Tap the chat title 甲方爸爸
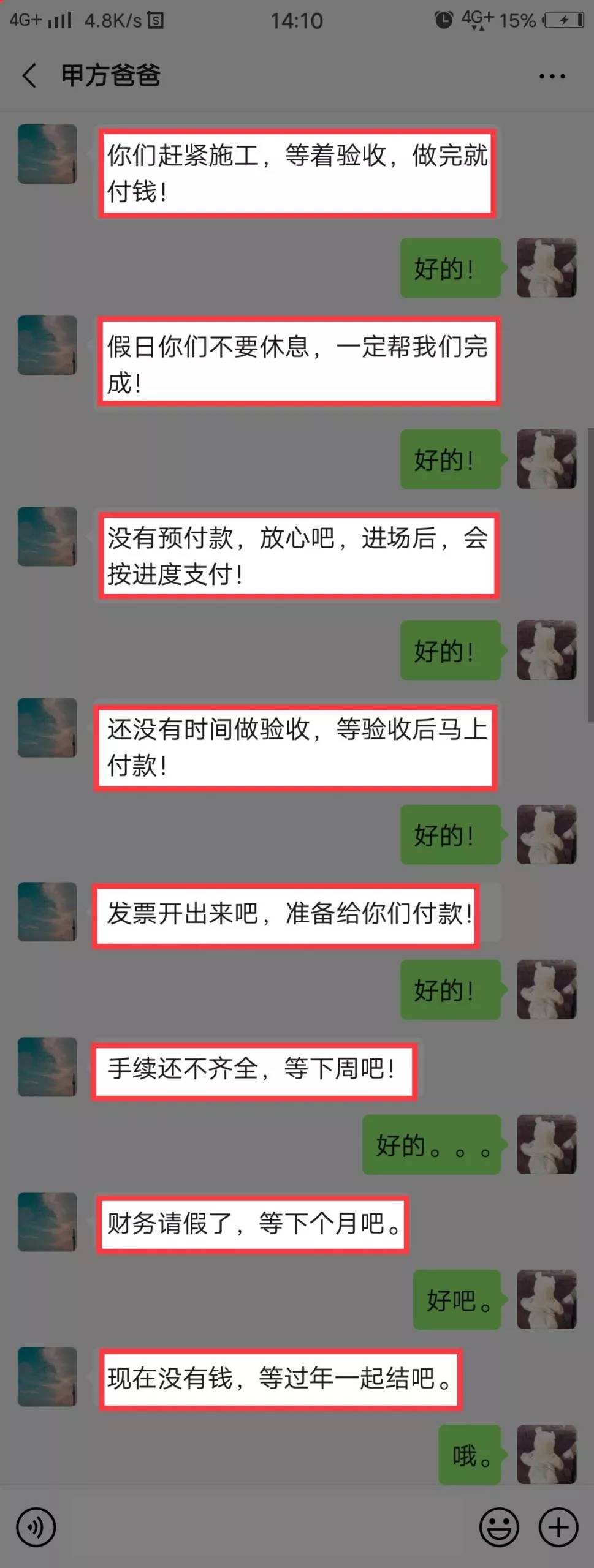Screen dimensions: 594x1568 coord(112,75)
